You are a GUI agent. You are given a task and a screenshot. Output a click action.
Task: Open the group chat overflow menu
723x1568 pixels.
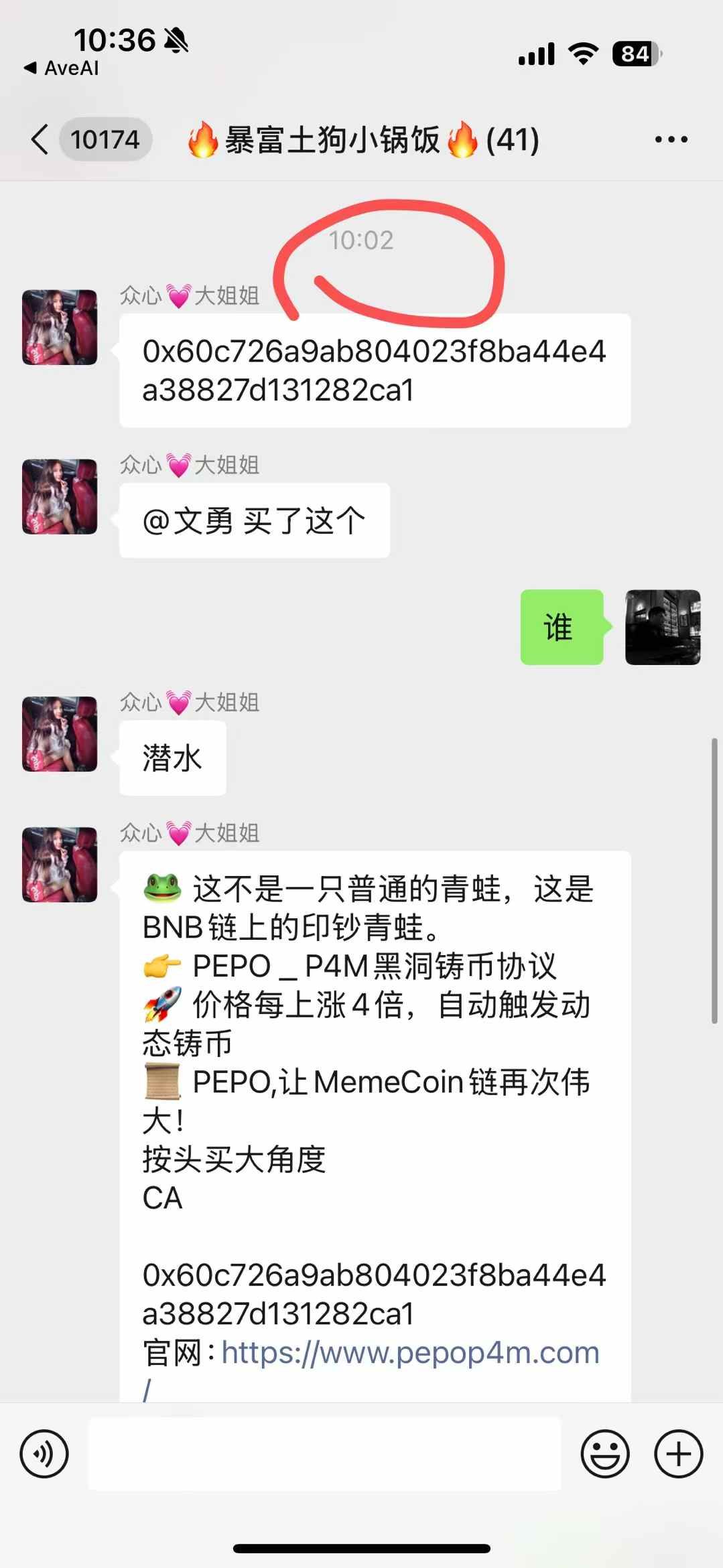(x=671, y=140)
